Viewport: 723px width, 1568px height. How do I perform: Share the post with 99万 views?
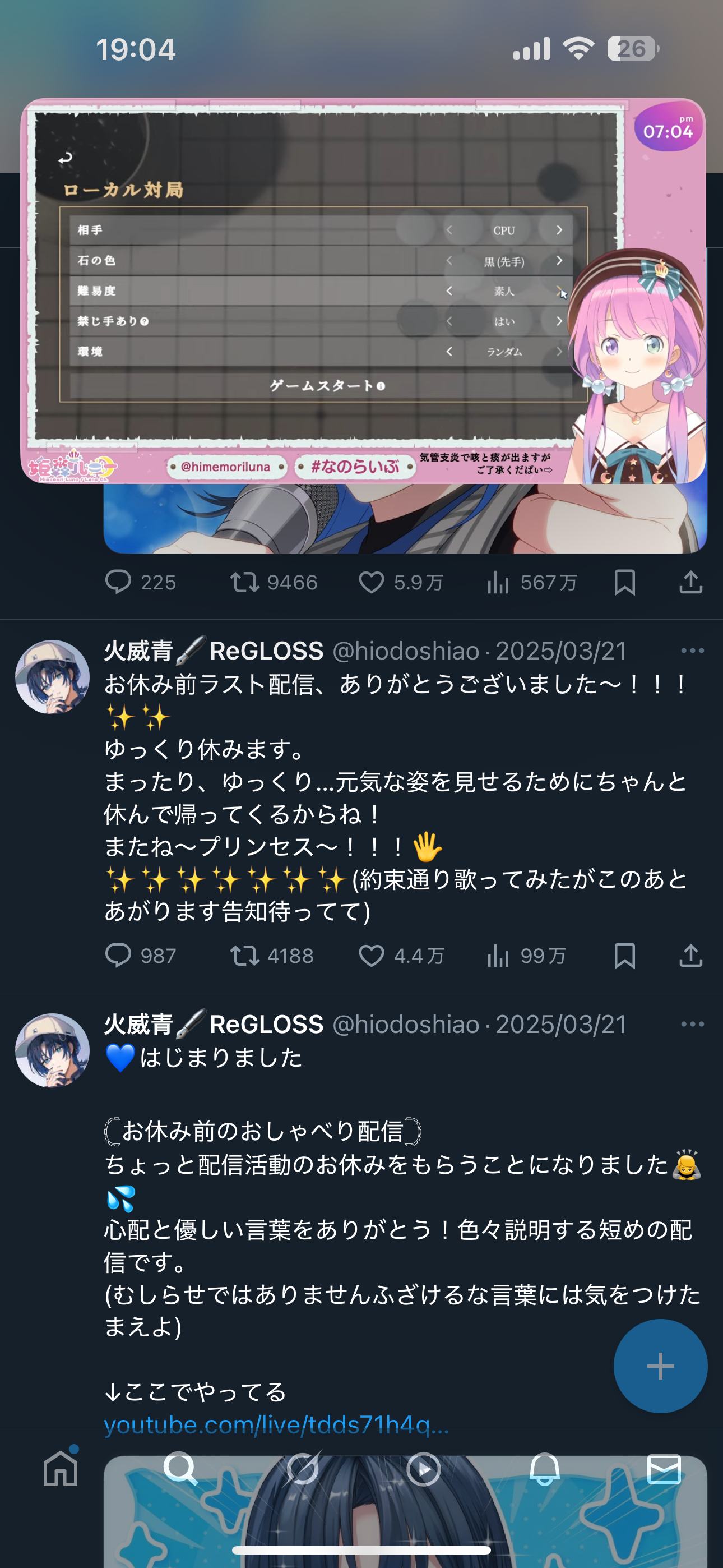(x=690, y=955)
